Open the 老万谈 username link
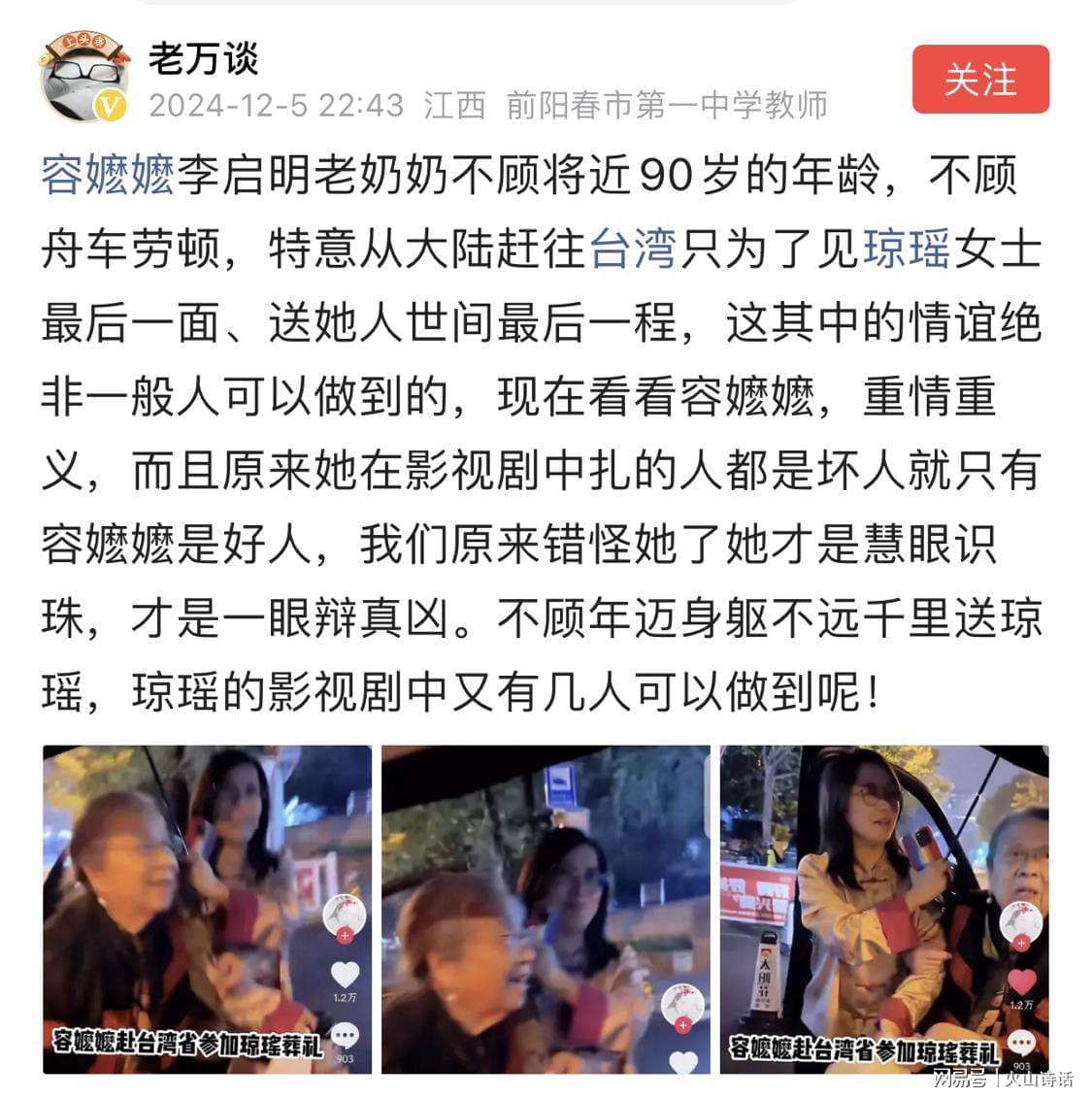Screen dimensions: 1092x1098 tap(203, 59)
